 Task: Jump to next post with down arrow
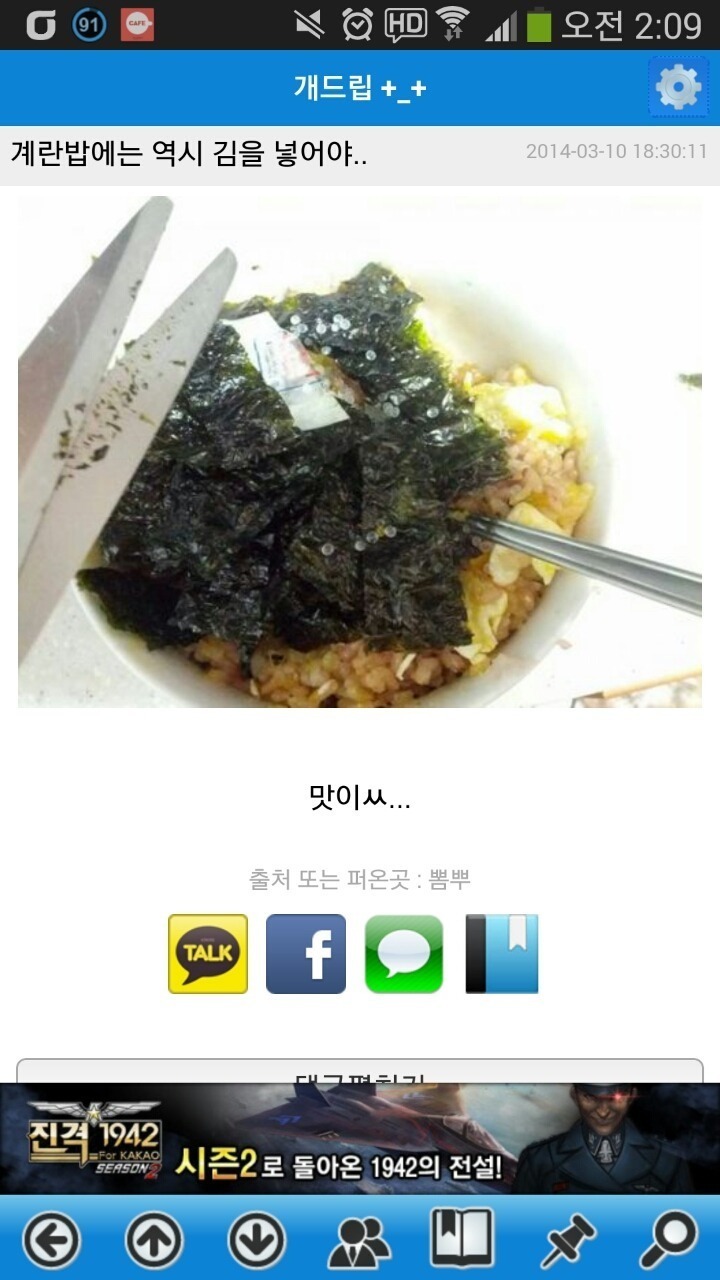[x=257, y=1240]
